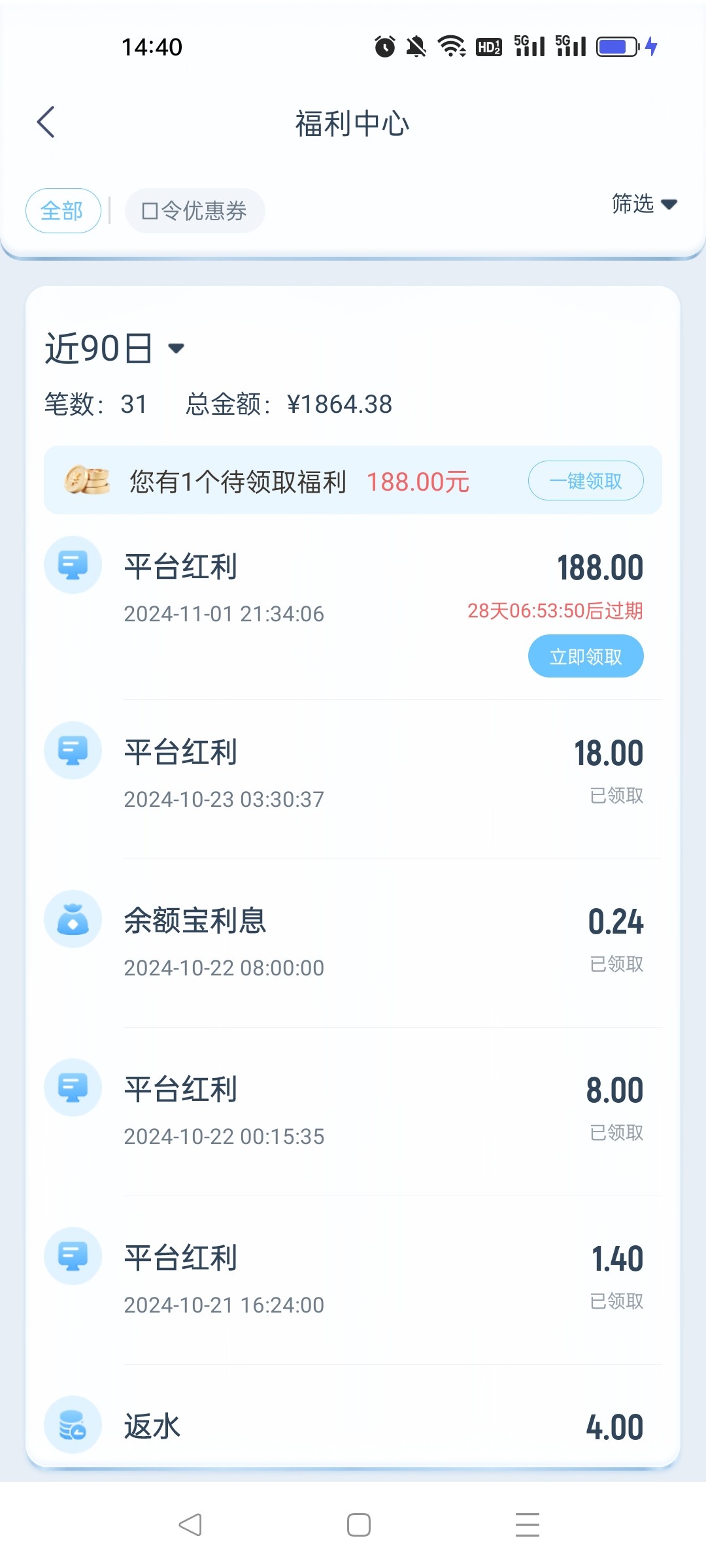
Task: Select the 全部 tab
Action: pos(63,211)
